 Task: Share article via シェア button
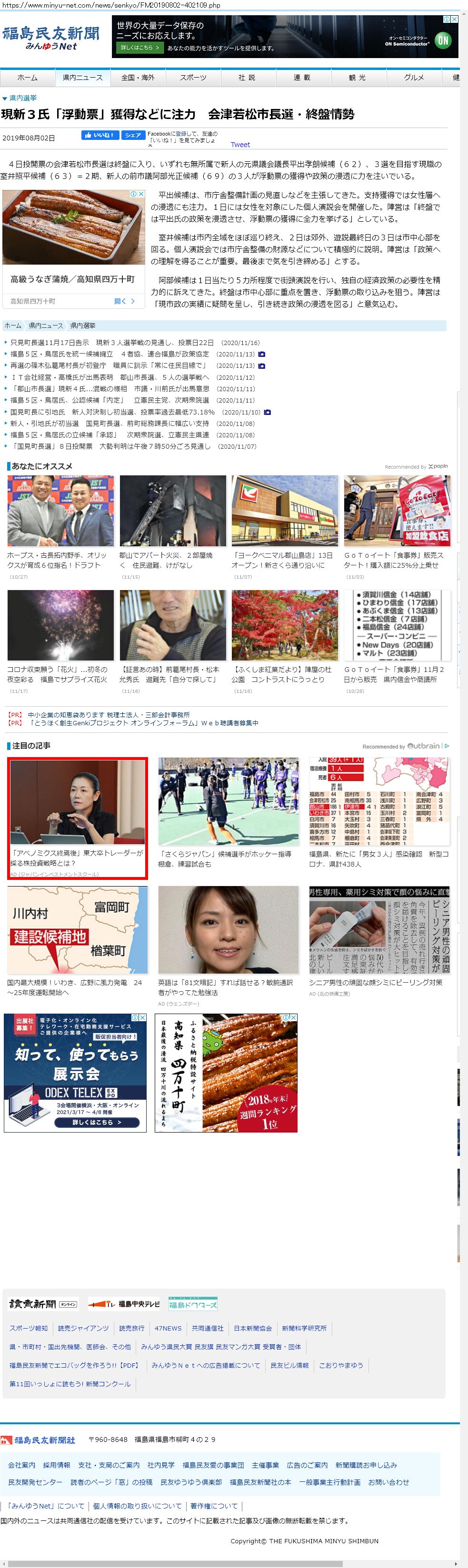tap(133, 135)
